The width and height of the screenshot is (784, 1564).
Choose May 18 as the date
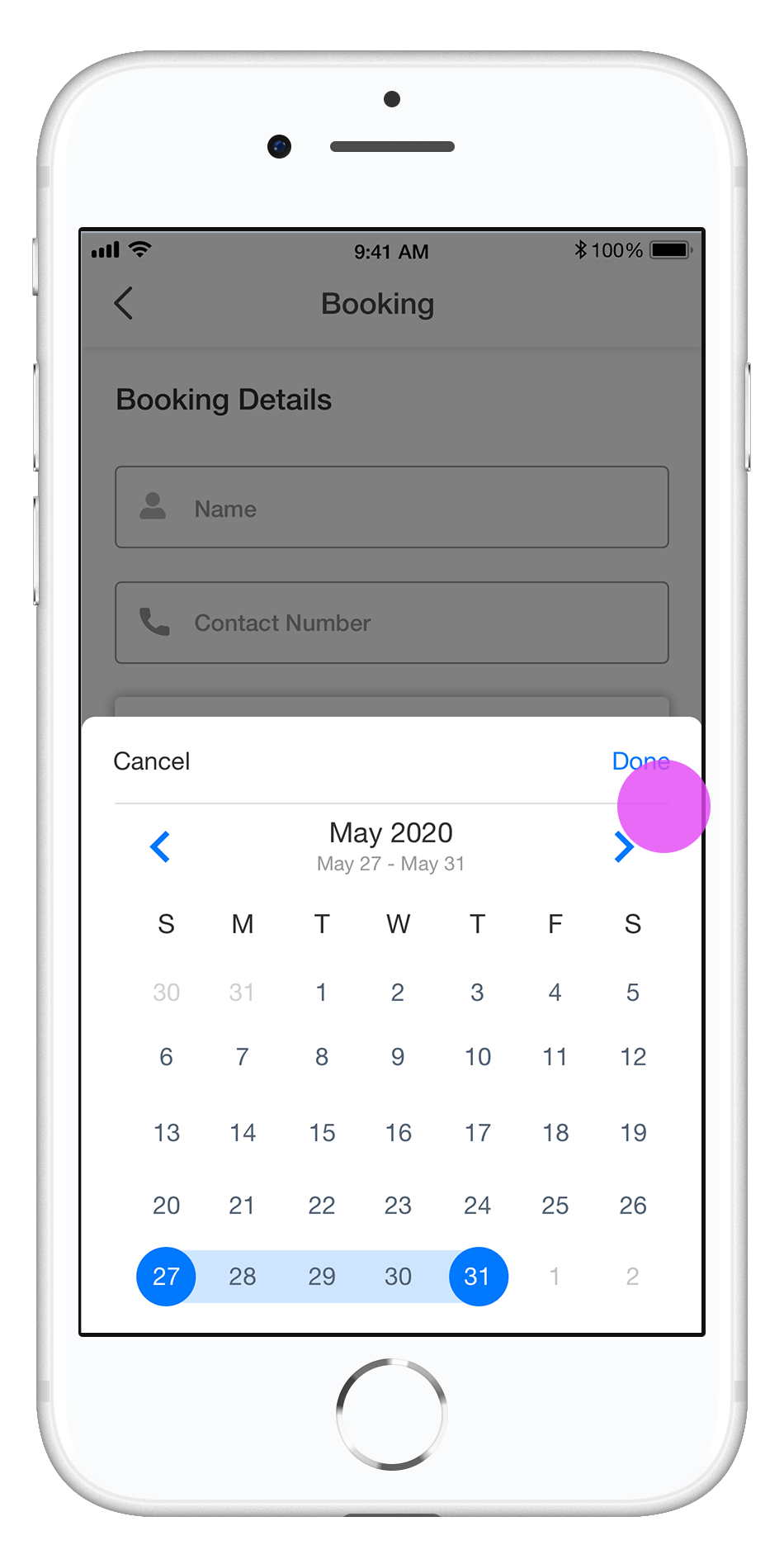coord(555,1133)
